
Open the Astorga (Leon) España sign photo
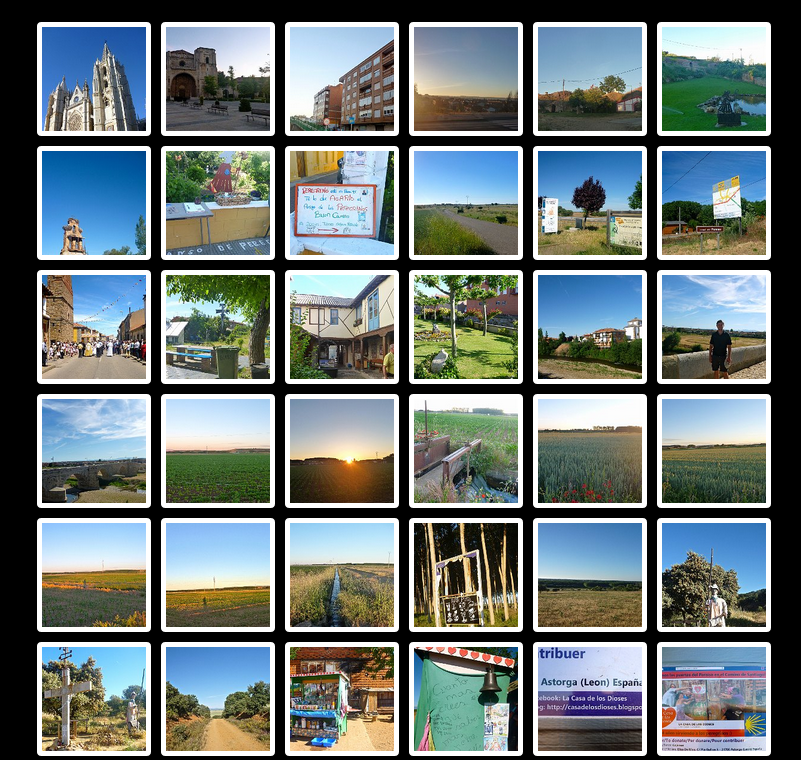click(x=590, y=699)
